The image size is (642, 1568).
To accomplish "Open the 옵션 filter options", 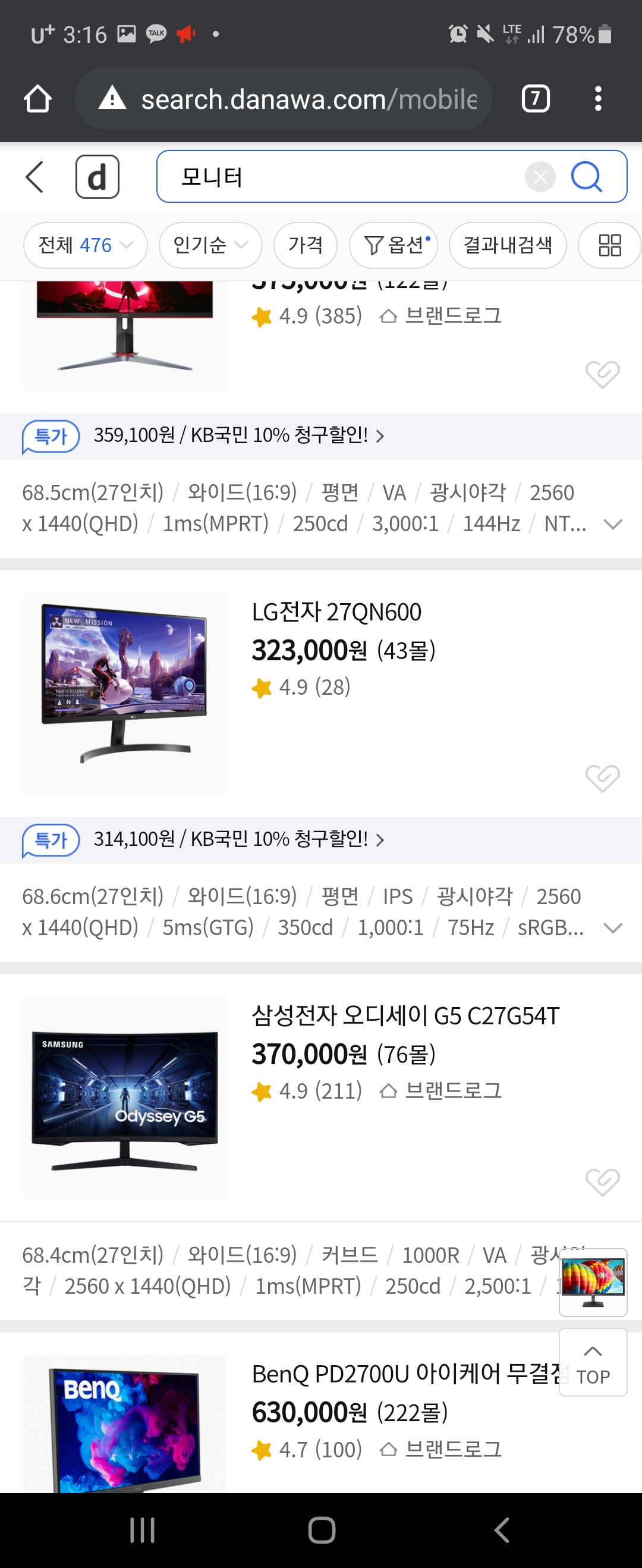I will point(393,245).
